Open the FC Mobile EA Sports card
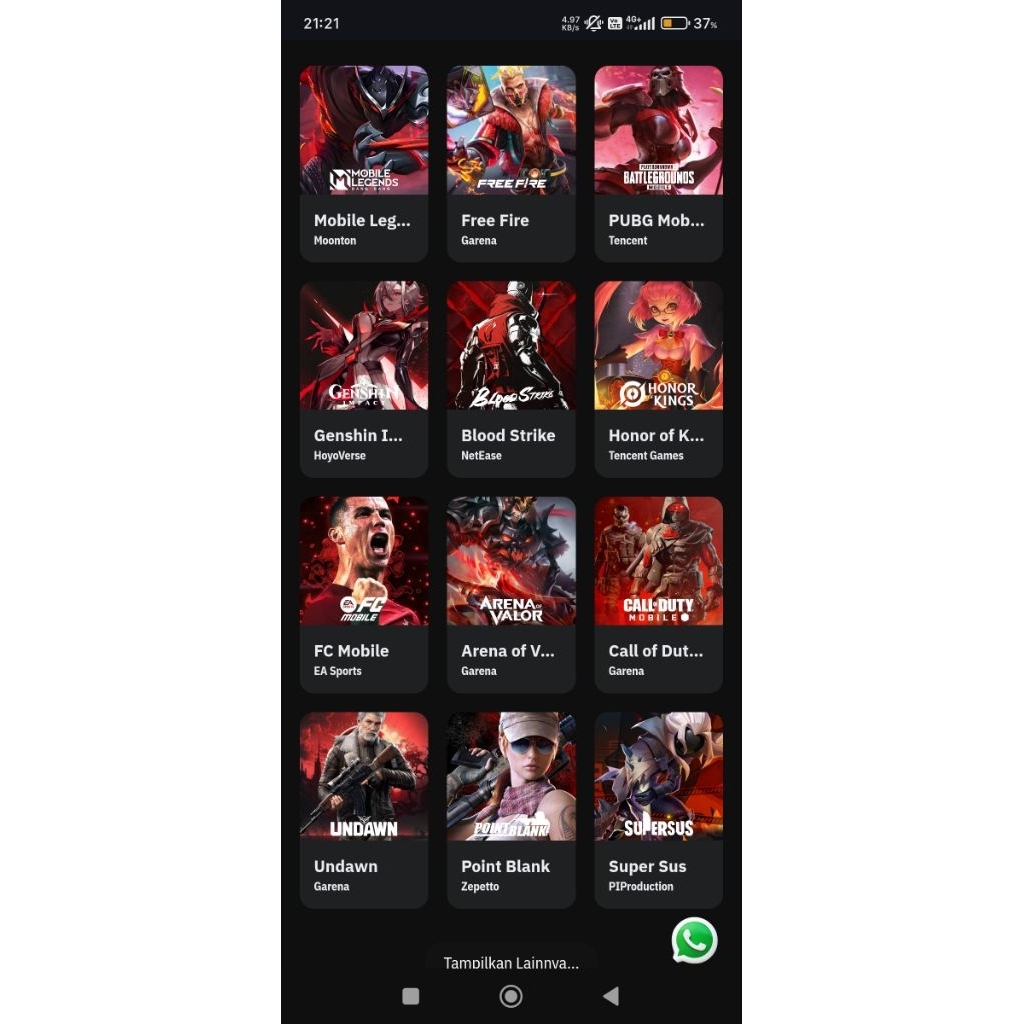The height and width of the screenshot is (1024, 1024). coord(364,594)
